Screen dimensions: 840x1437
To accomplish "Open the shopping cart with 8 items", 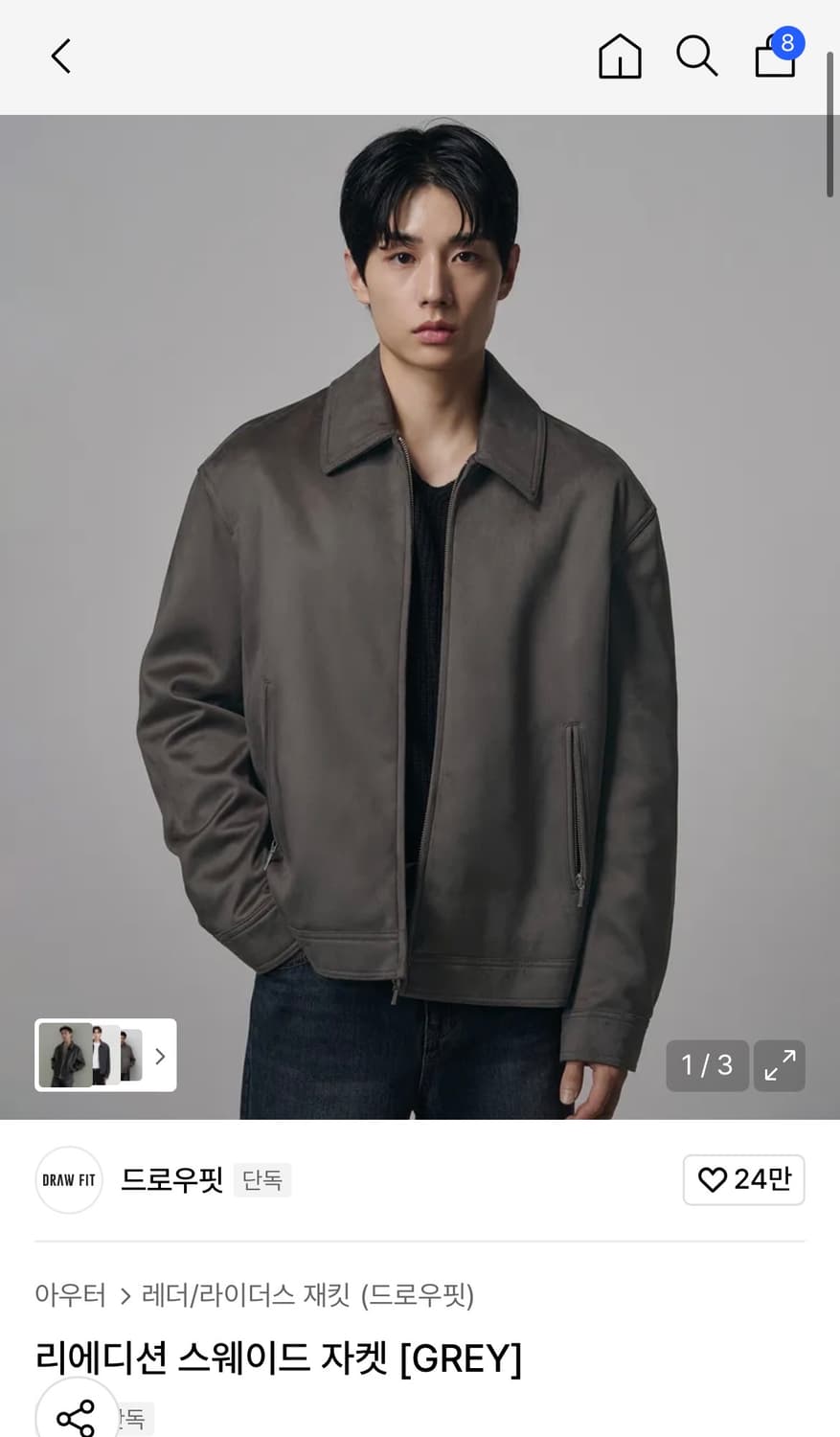I will click(774, 57).
